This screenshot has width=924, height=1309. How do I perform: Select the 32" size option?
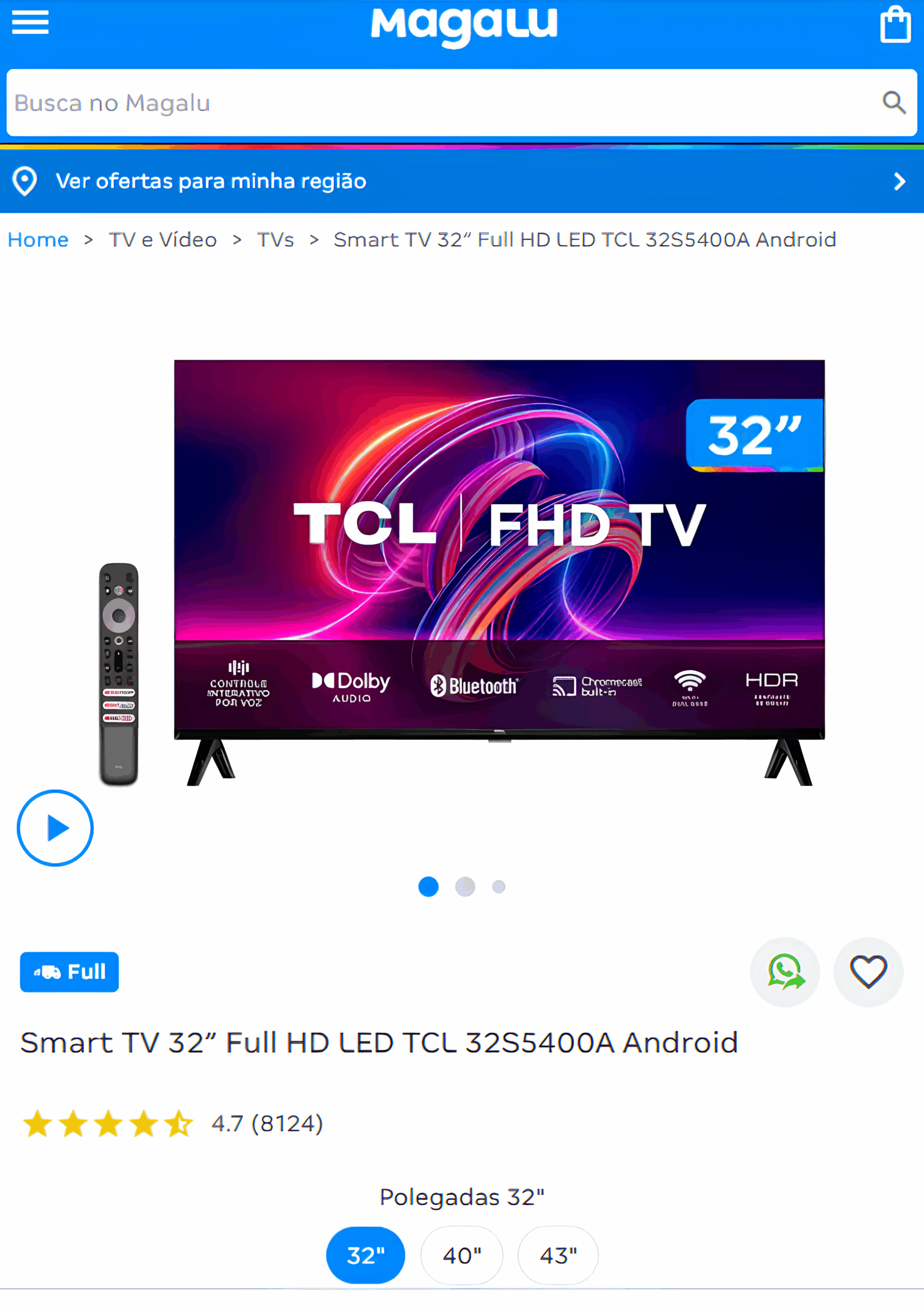(x=365, y=1255)
